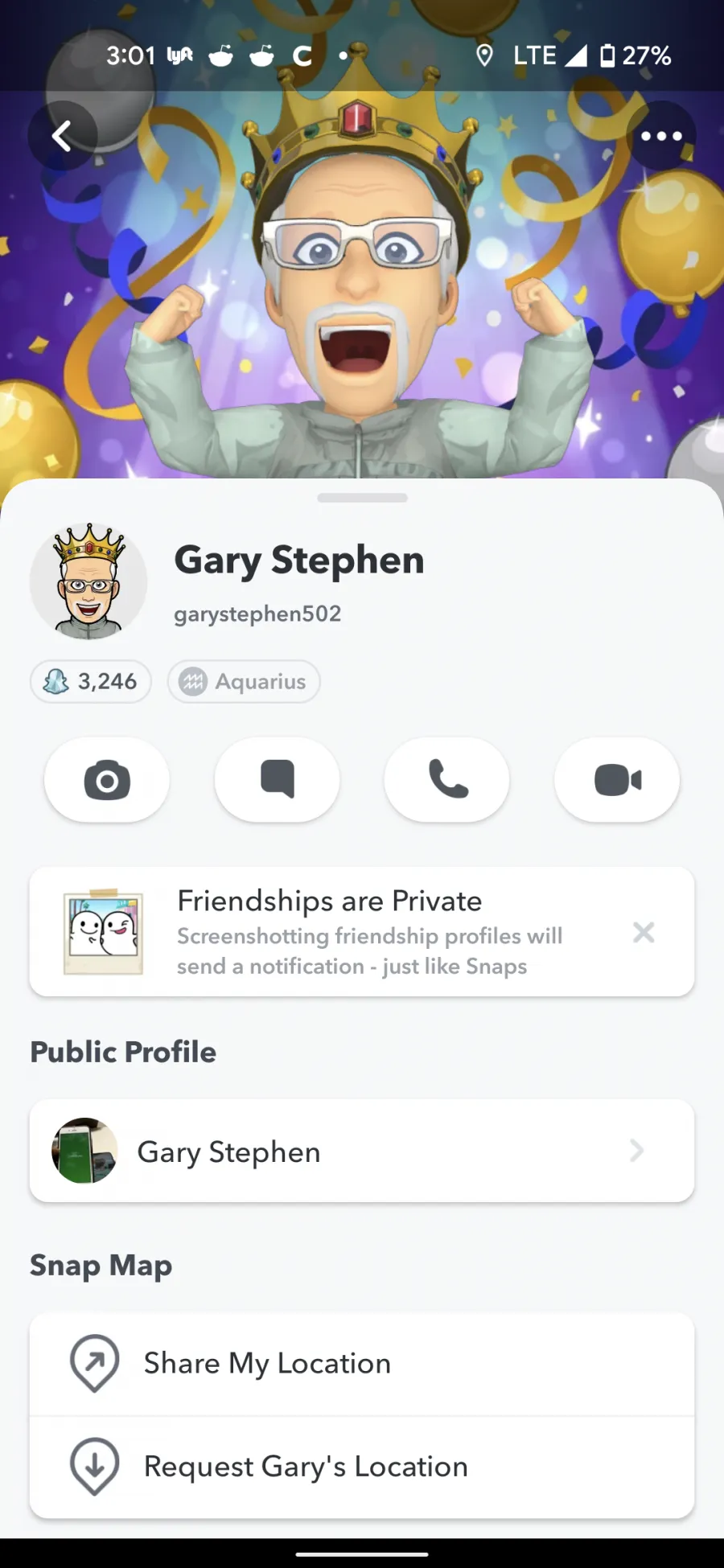Open Gary Stephen's public profile
Image resolution: width=724 pixels, height=1568 pixels.
[362, 1151]
